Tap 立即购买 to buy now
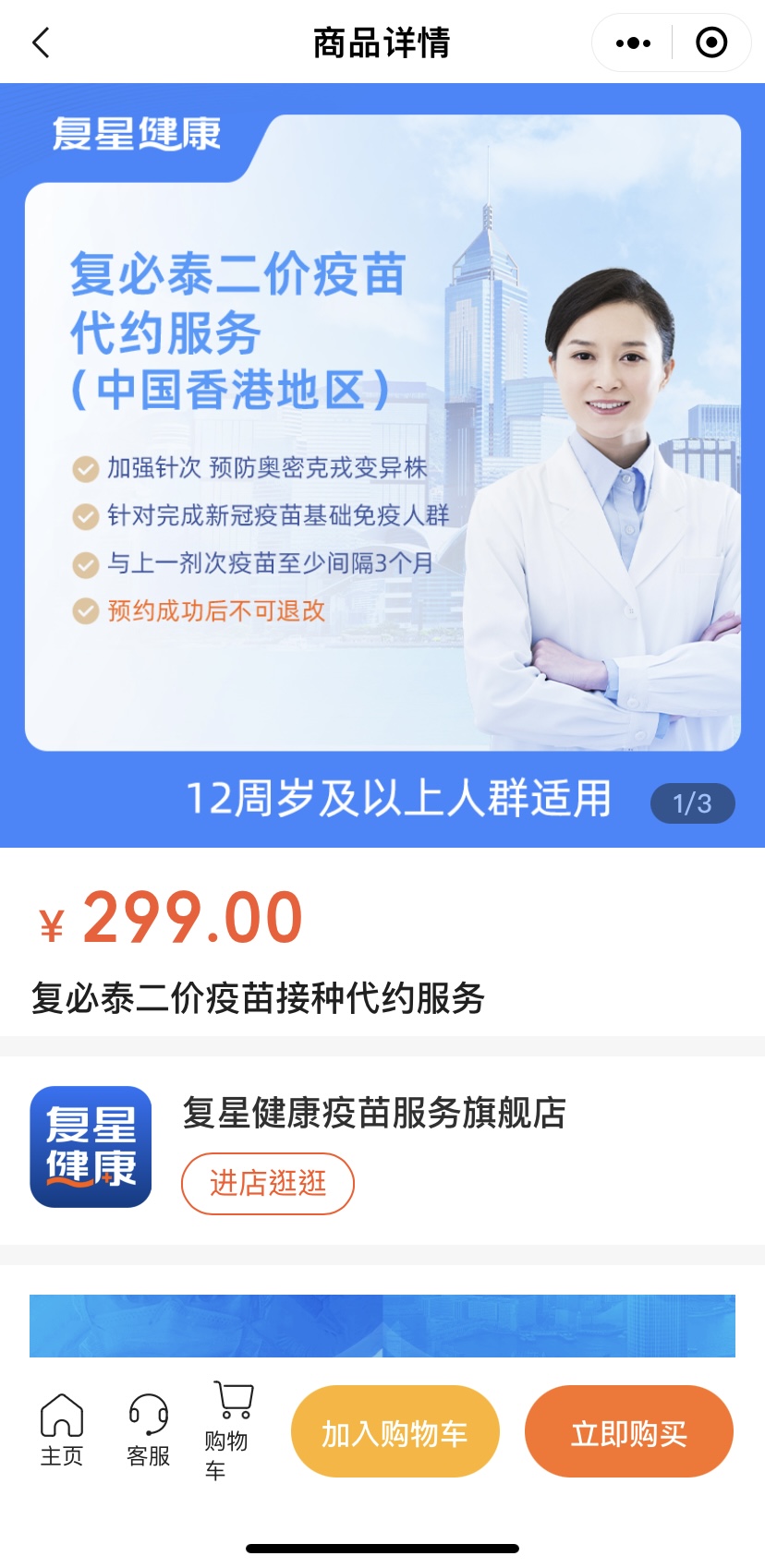The height and width of the screenshot is (1568, 765). click(629, 1431)
